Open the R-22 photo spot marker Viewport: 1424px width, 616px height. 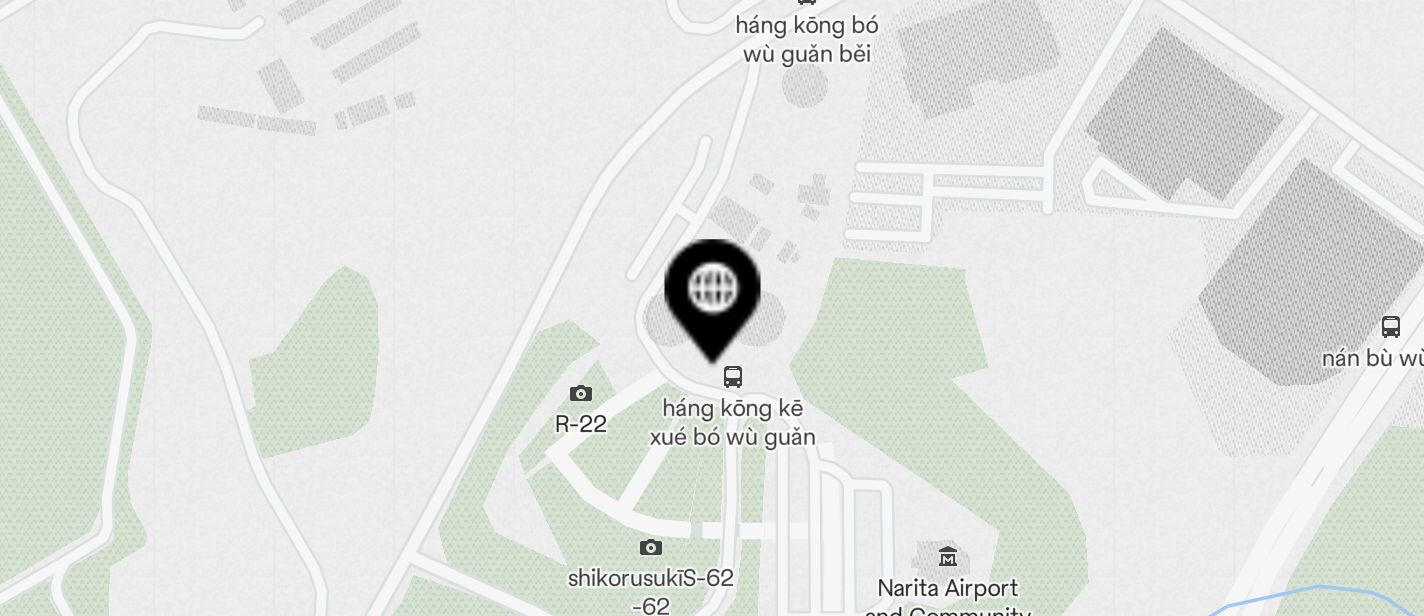pos(580,394)
